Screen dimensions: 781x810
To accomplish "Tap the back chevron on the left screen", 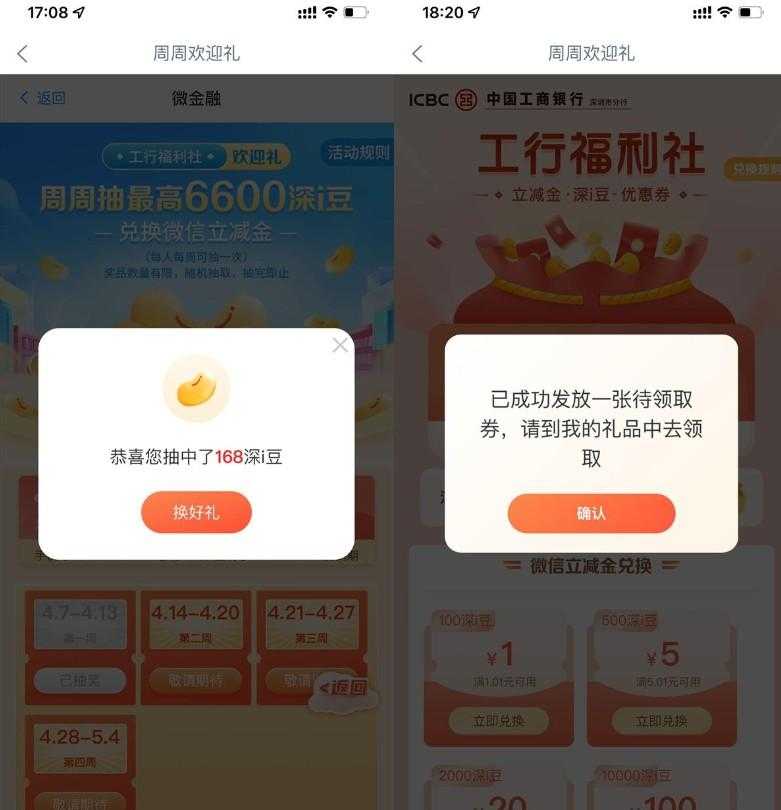I will click(21, 53).
